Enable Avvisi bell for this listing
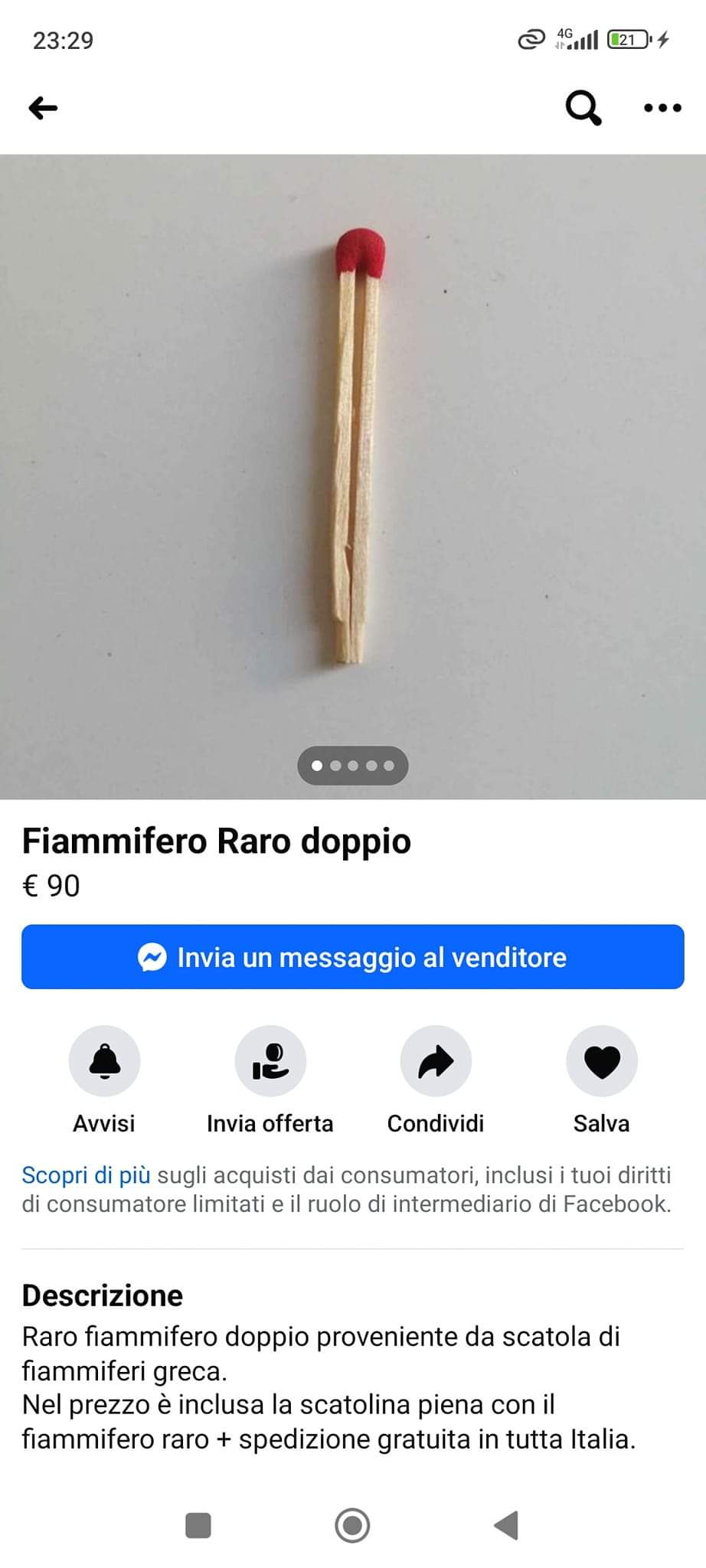The height and width of the screenshot is (1568, 706). [104, 1061]
